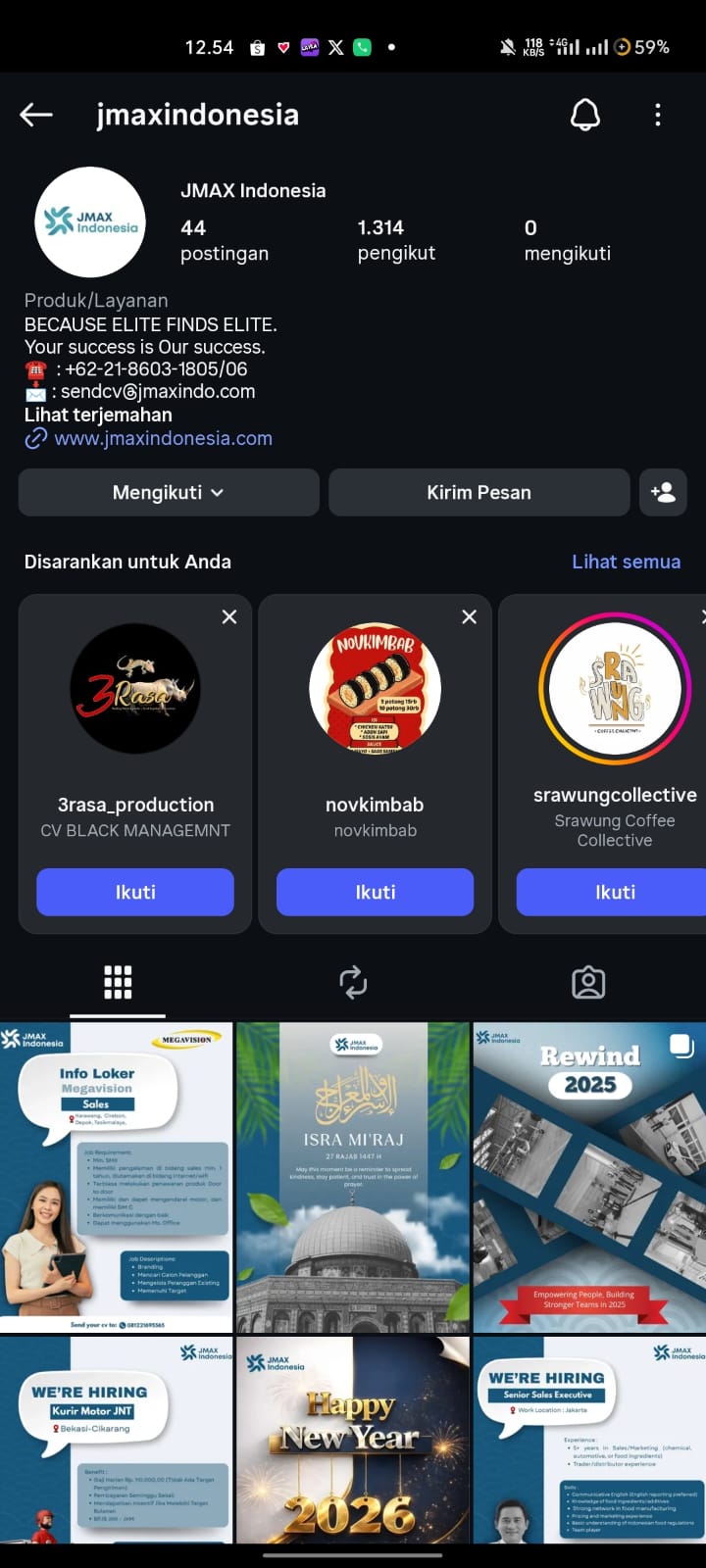
Task: Open the www.jmaxindonesia.com link
Action: (163, 438)
